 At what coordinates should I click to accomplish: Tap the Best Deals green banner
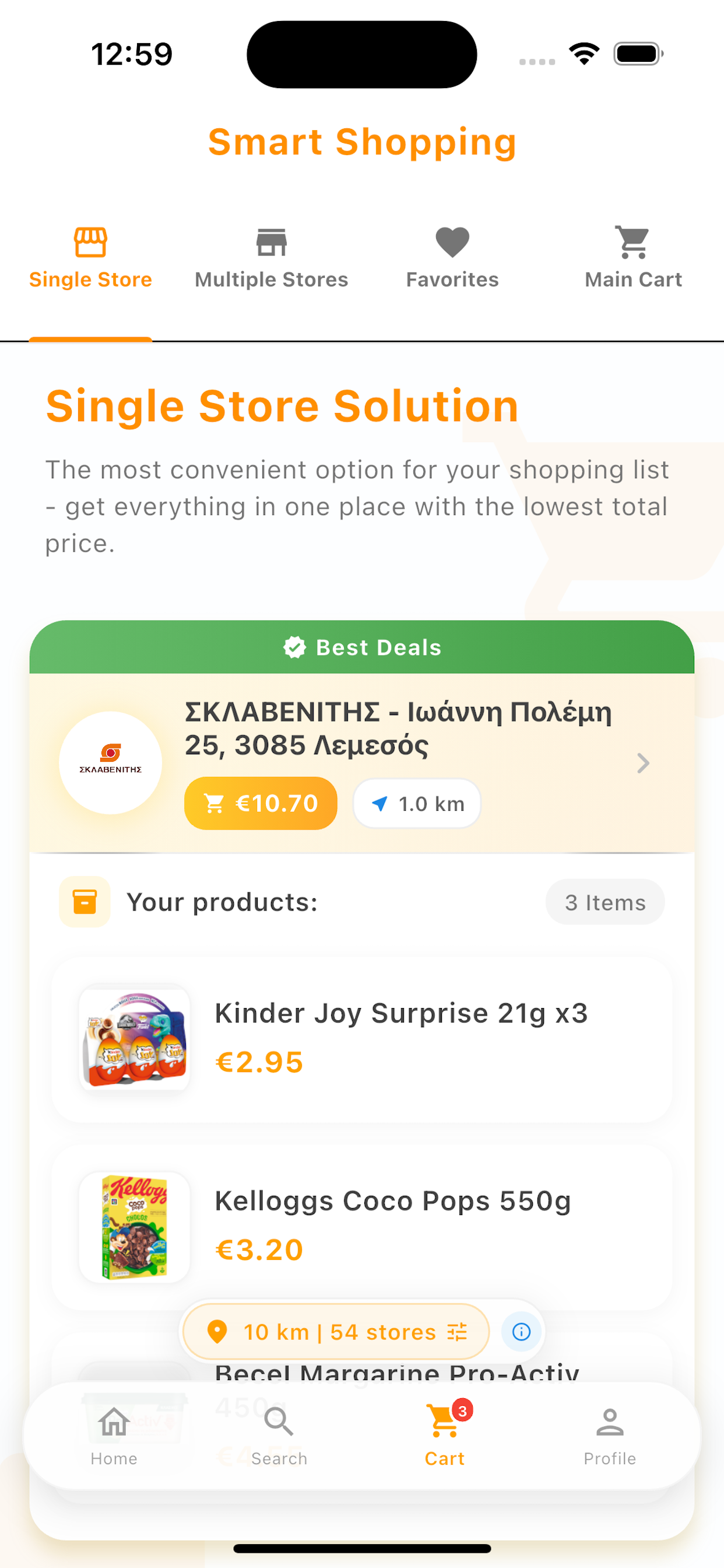pyautogui.click(x=361, y=647)
